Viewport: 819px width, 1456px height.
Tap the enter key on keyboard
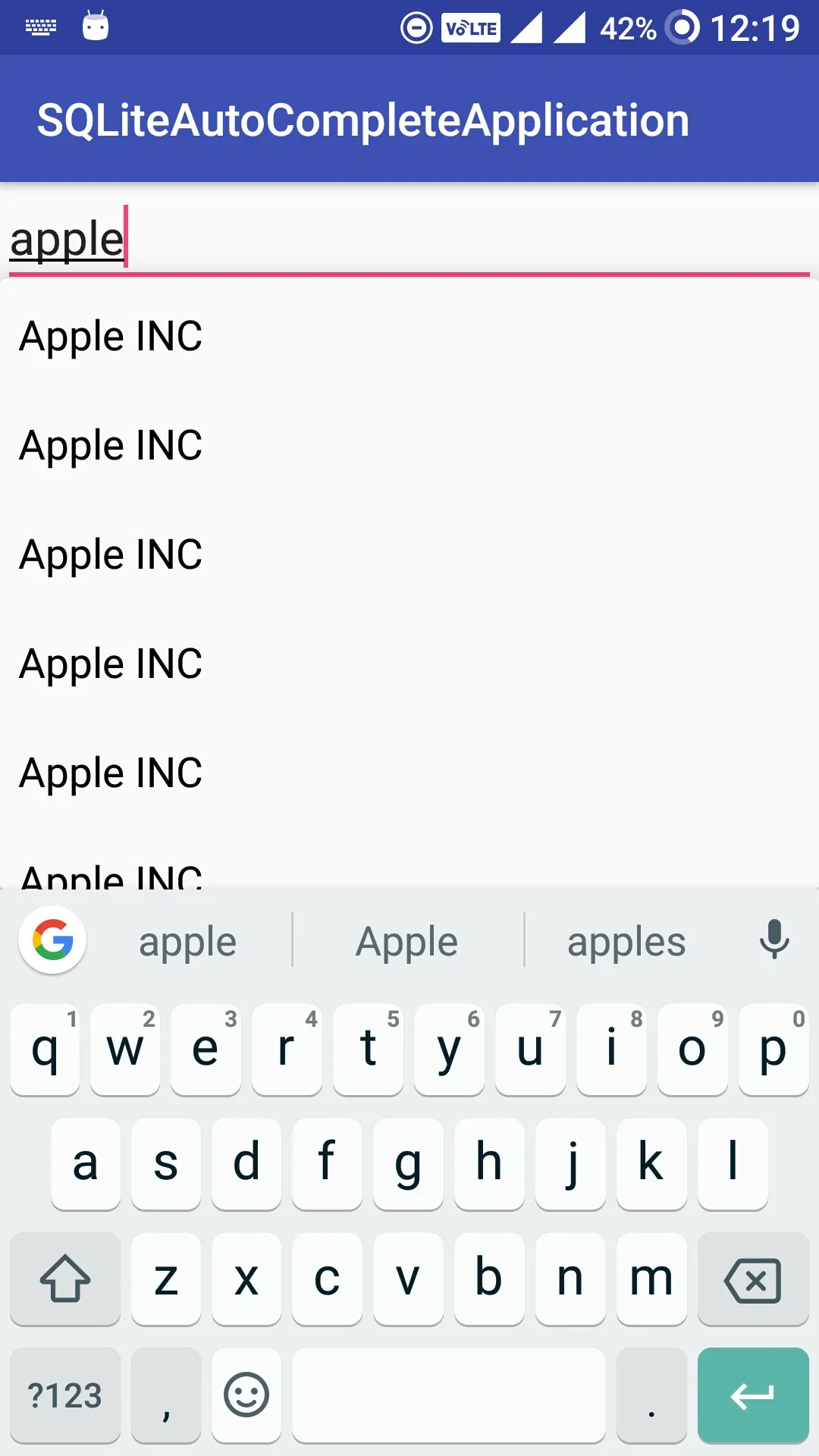click(x=752, y=1395)
